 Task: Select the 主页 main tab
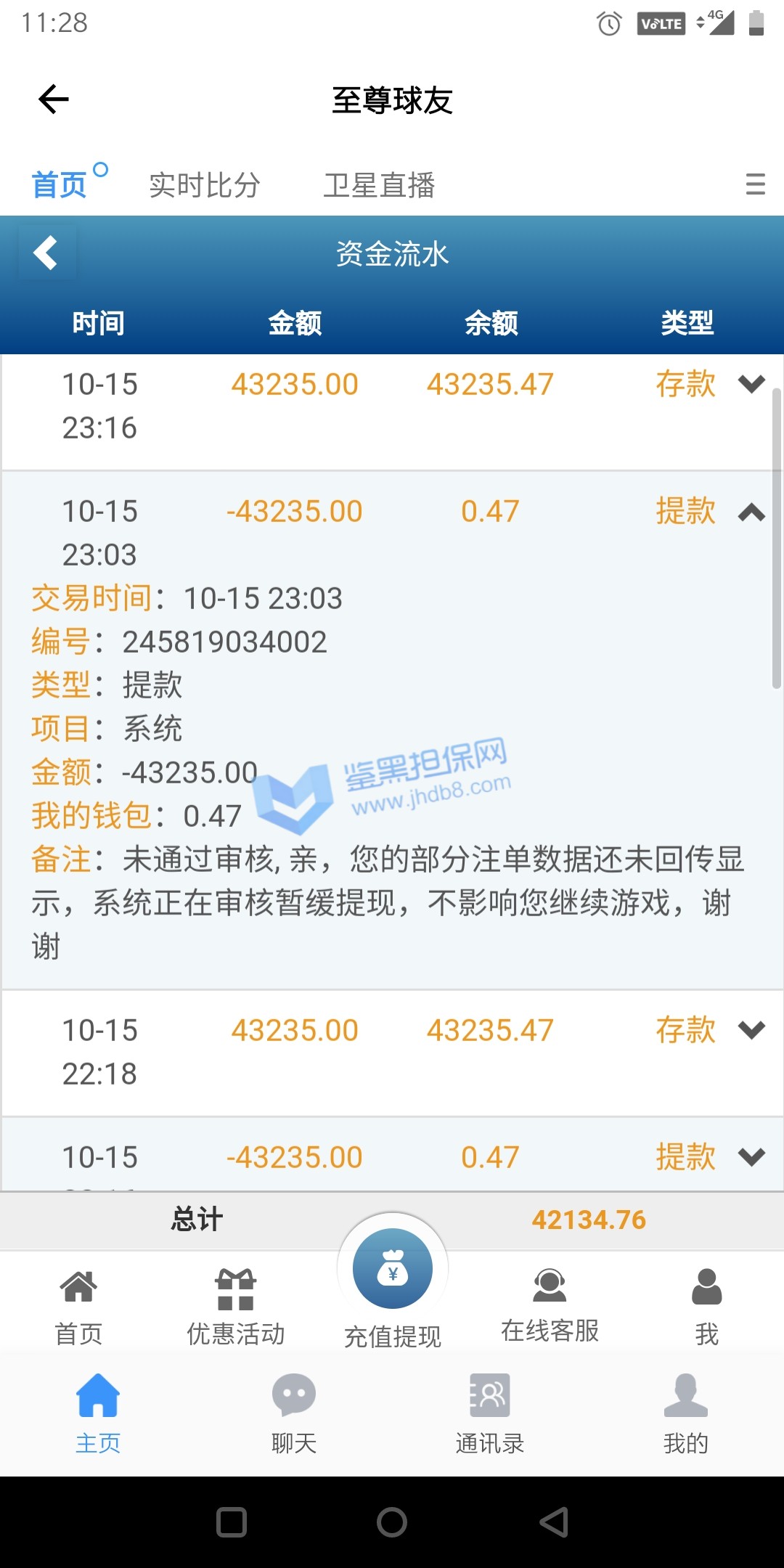coord(98,1413)
